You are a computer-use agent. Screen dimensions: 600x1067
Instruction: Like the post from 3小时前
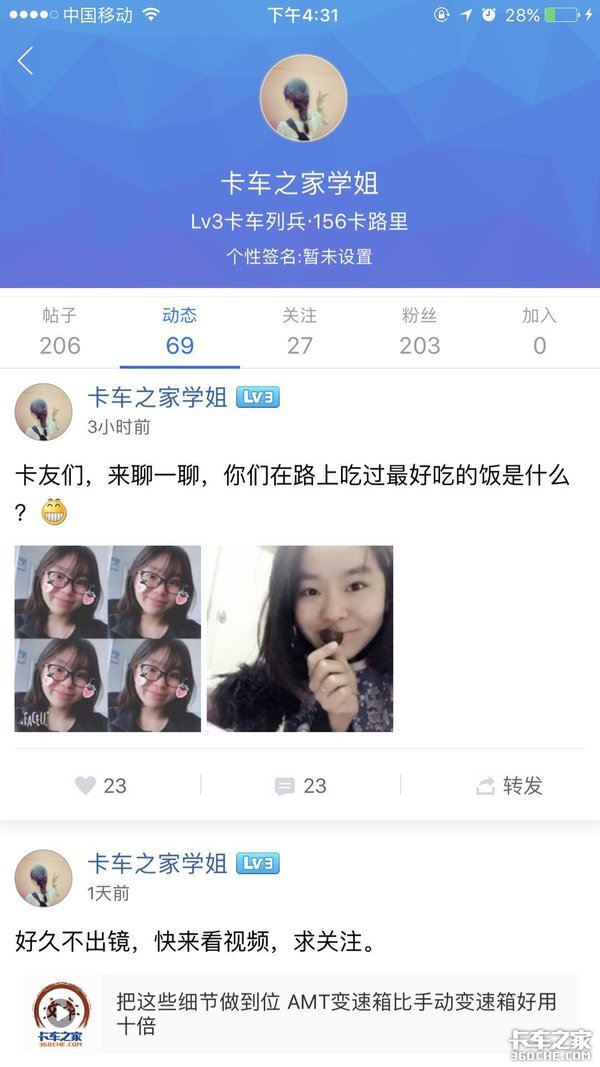101,785
